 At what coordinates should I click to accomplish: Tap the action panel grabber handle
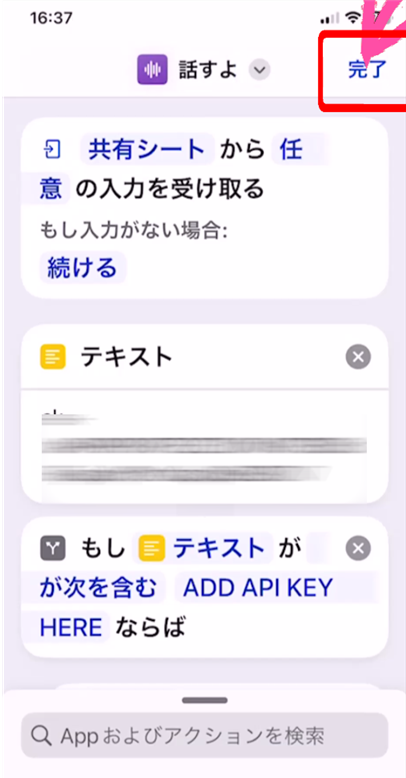[204, 701]
